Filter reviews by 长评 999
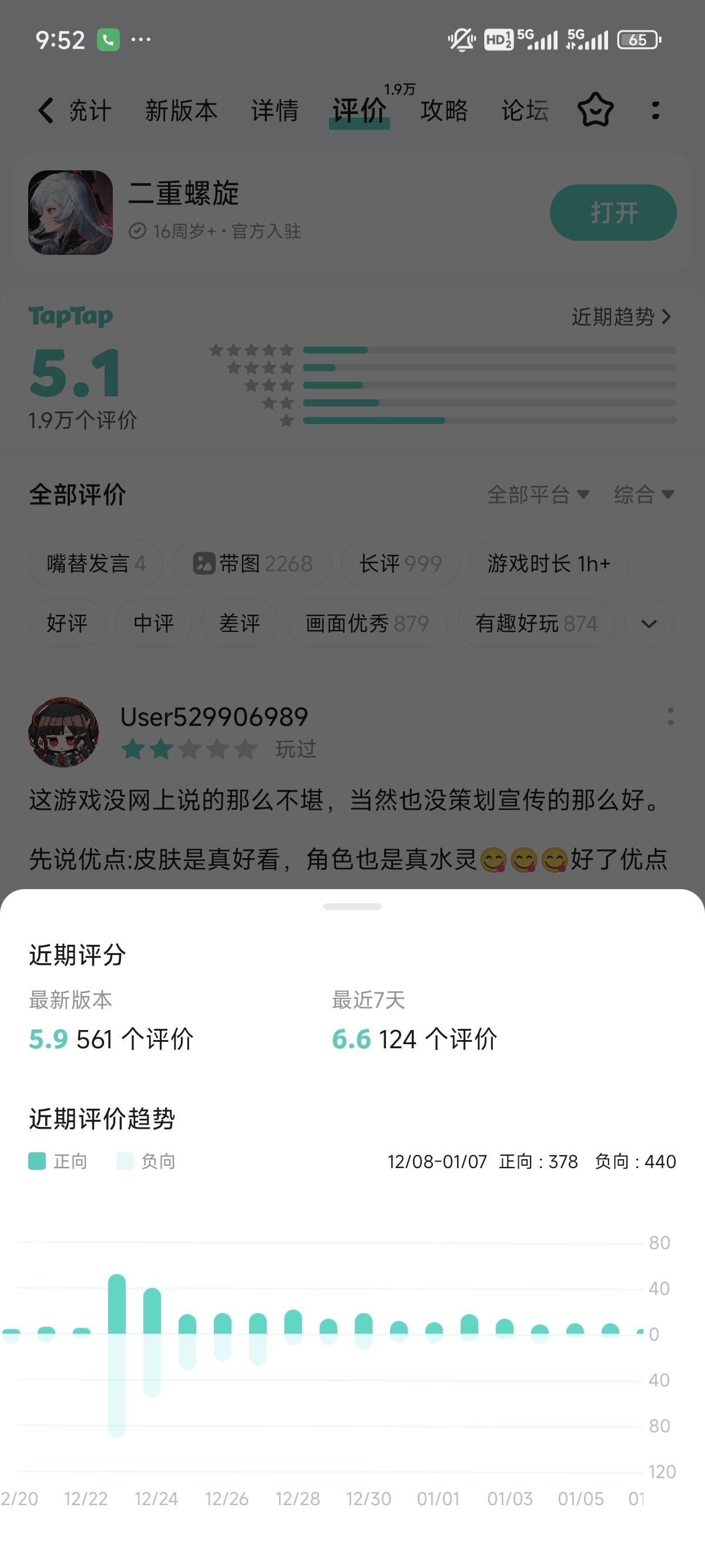 coord(400,563)
